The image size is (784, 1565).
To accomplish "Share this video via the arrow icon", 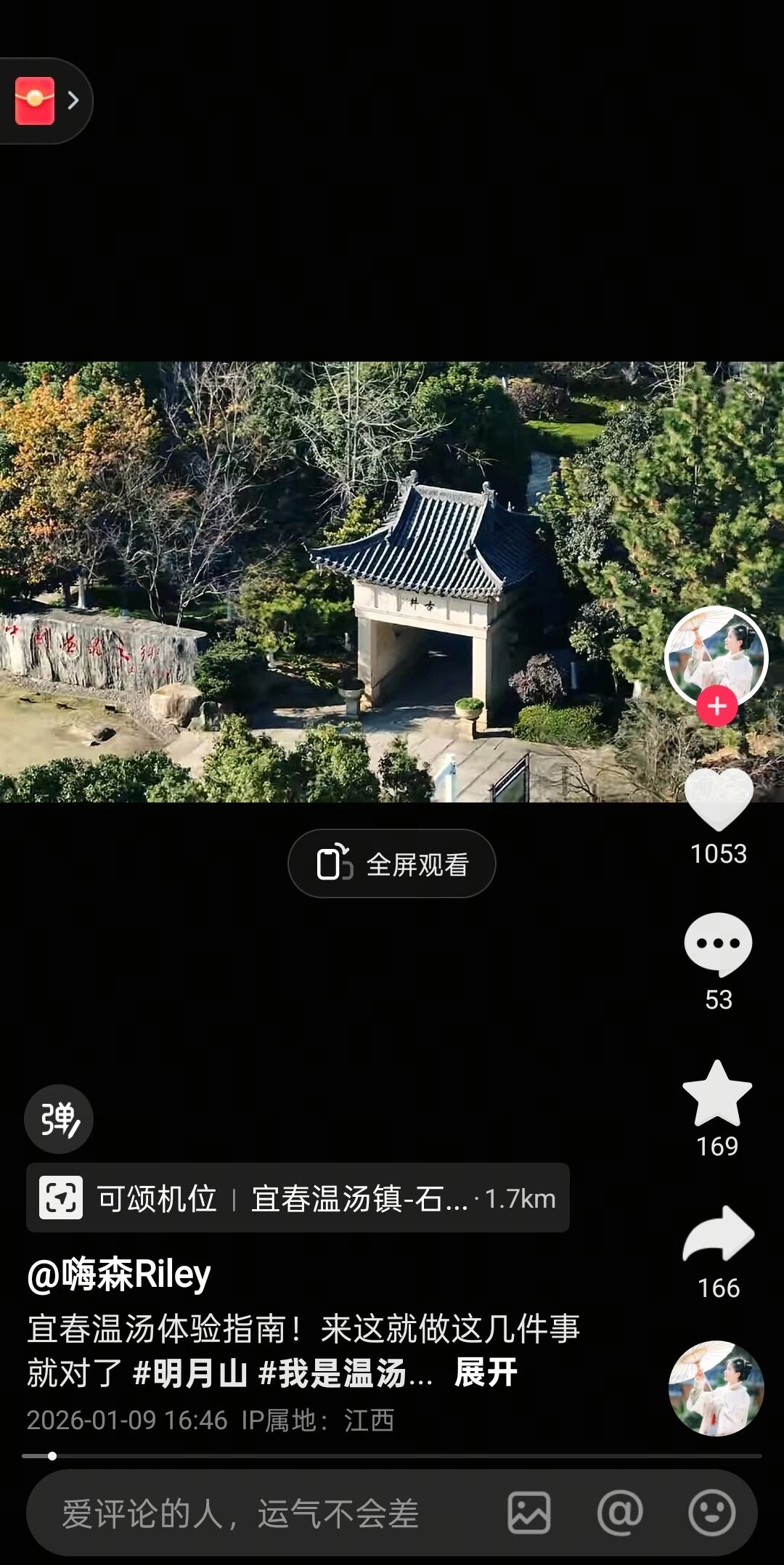I will (718, 1235).
